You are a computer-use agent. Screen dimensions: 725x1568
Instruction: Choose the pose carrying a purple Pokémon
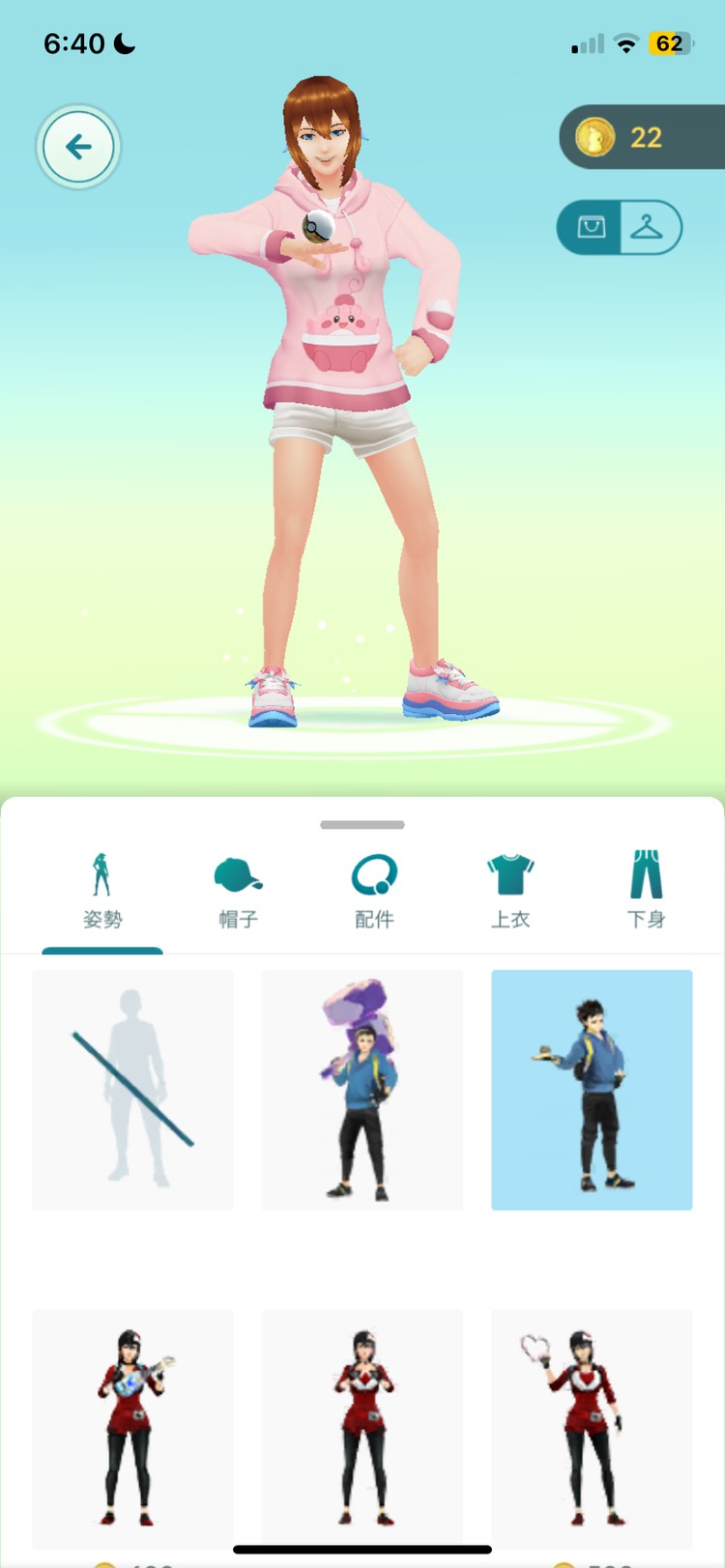tap(362, 1090)
